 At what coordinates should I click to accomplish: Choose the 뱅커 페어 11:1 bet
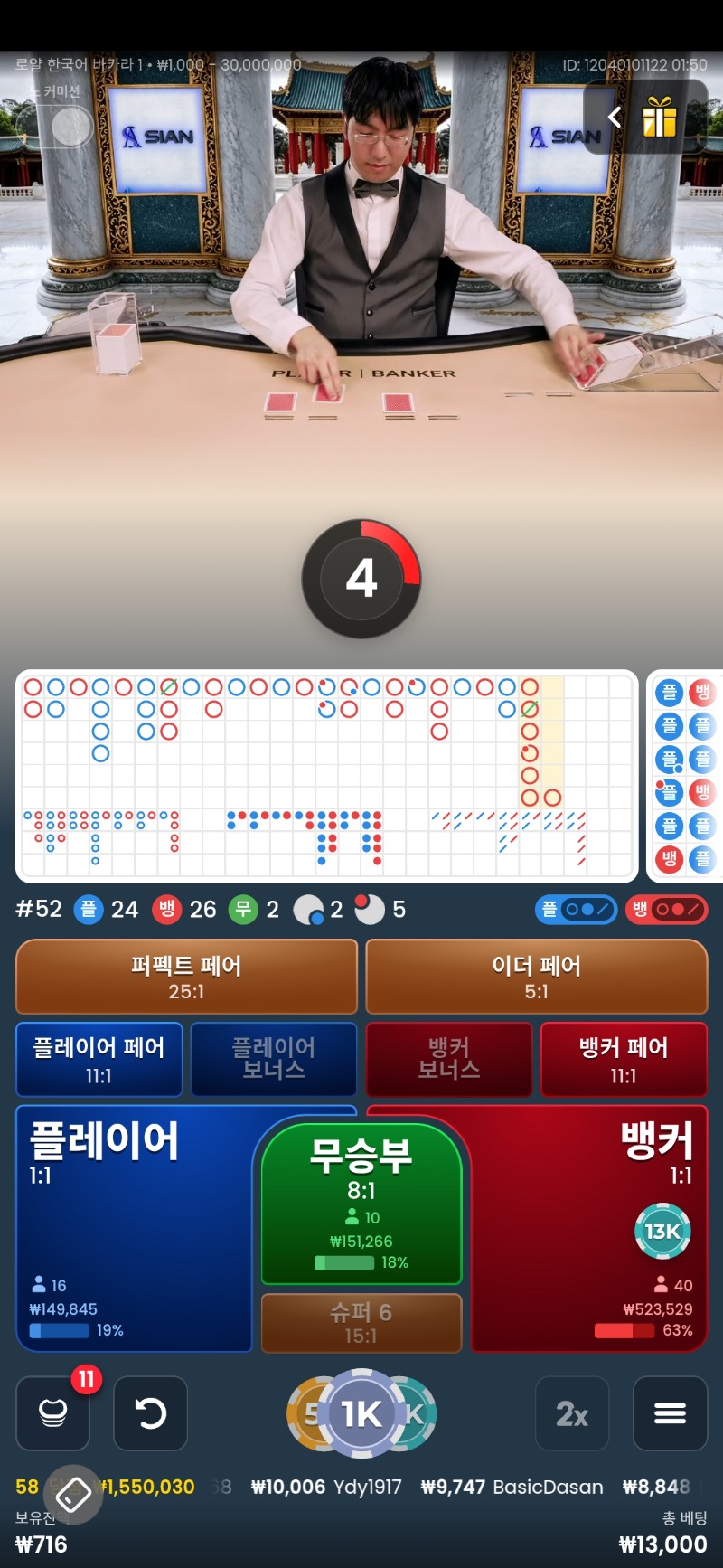click(x=623, y=1059)
